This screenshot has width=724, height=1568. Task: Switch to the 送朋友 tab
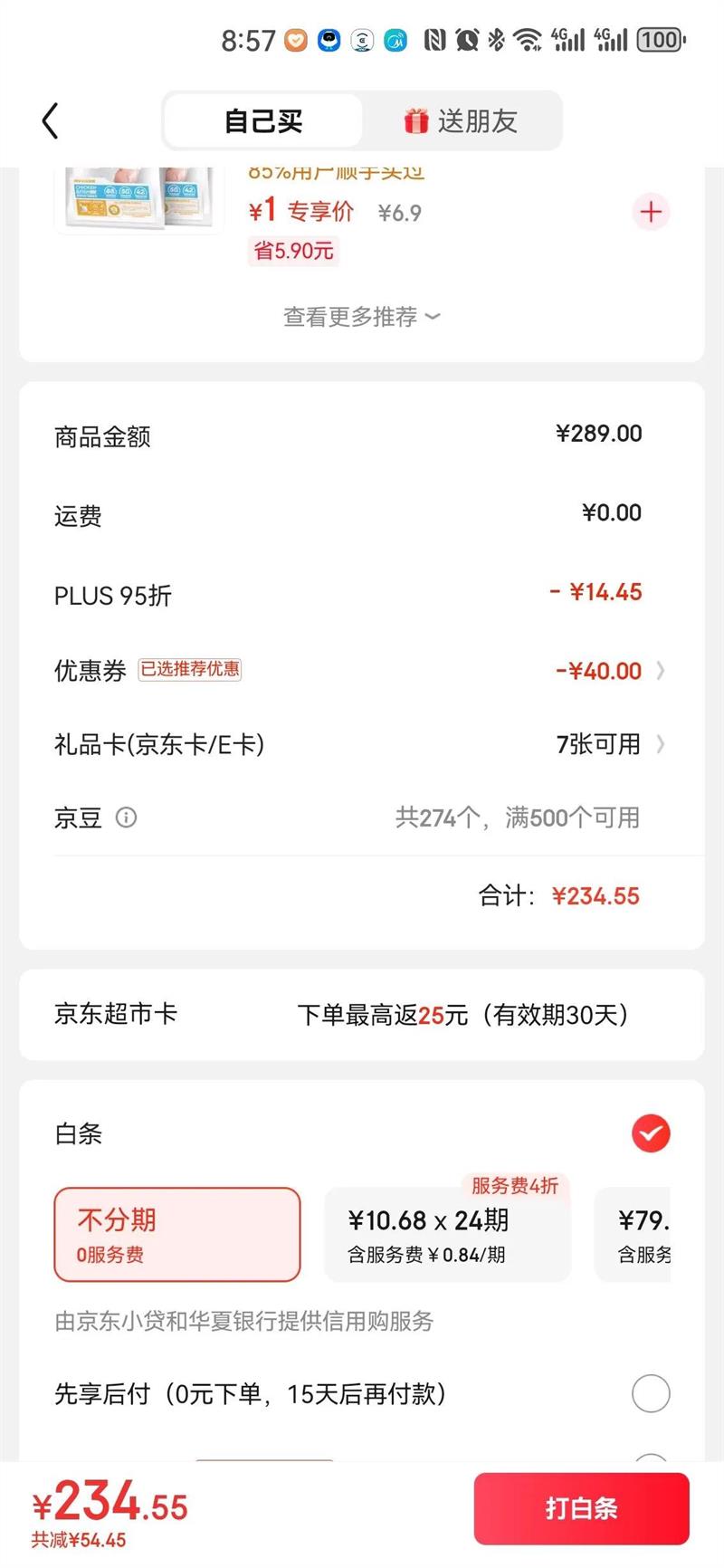pyautogui.click(x=462, y=120)
